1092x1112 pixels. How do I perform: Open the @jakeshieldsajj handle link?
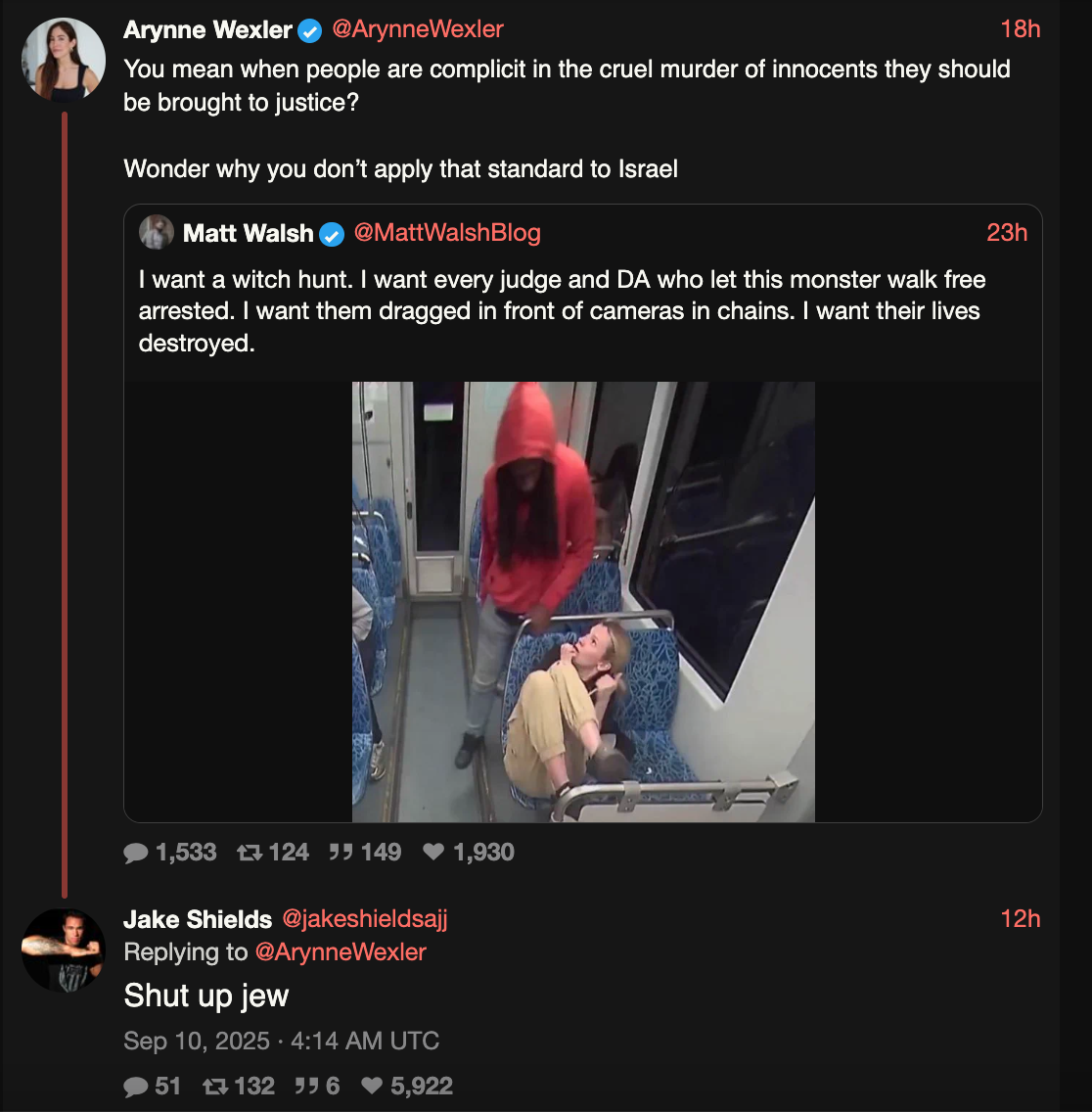tap(365, 919)
